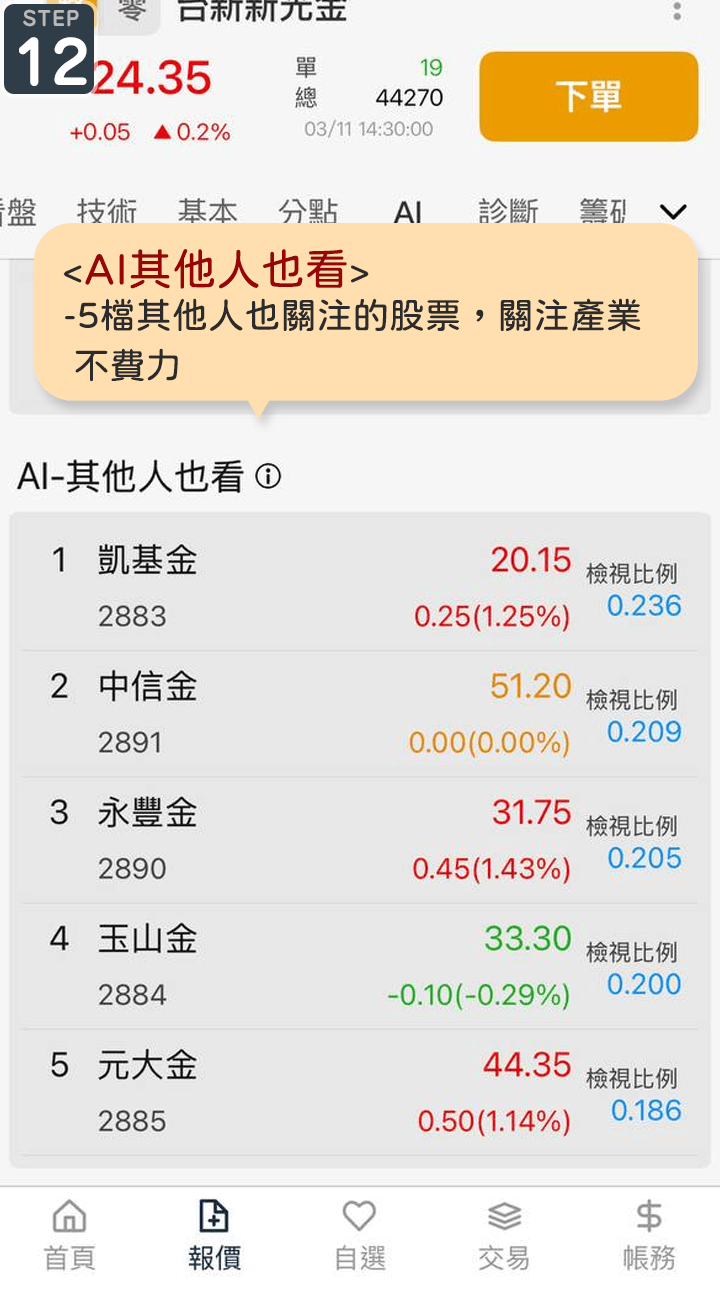Open the info icon beside AI-其他人也看
The width and height of the screenshot is (720, 1300).
(x=268, y=477)
